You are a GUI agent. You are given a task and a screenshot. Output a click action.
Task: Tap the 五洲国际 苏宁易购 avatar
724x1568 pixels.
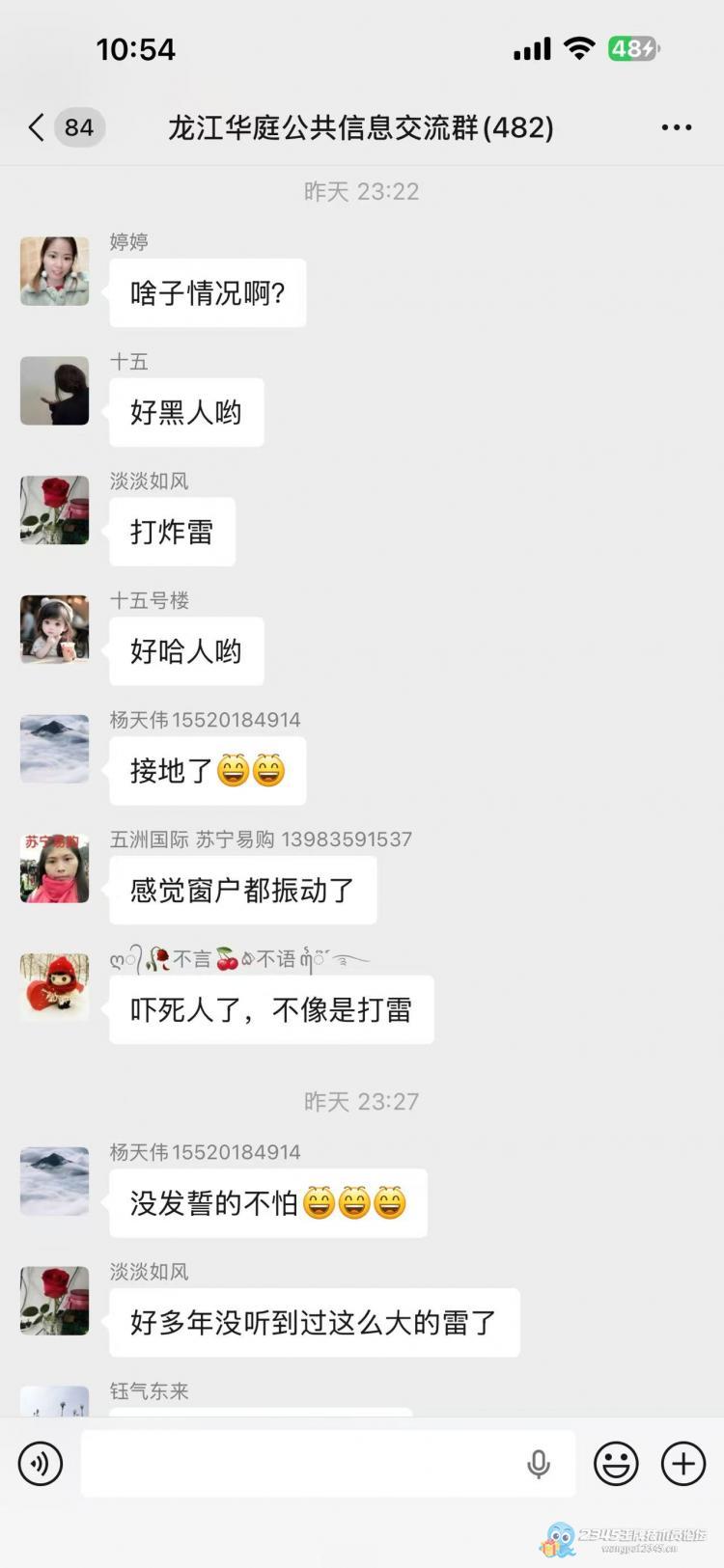[x=55, y=868]
